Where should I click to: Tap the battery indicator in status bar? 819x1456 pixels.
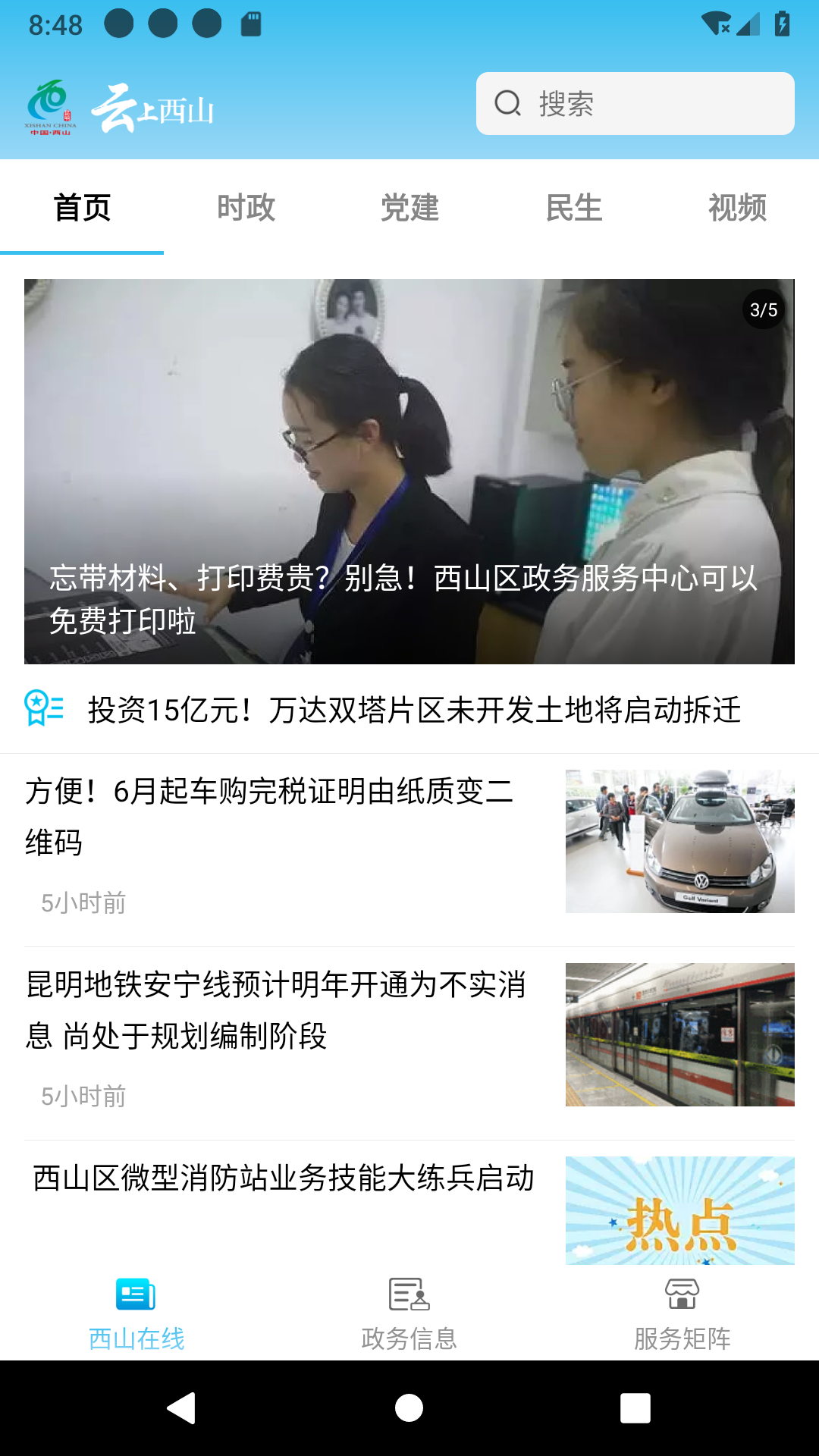pyautogui.click(x=782, y=23)
